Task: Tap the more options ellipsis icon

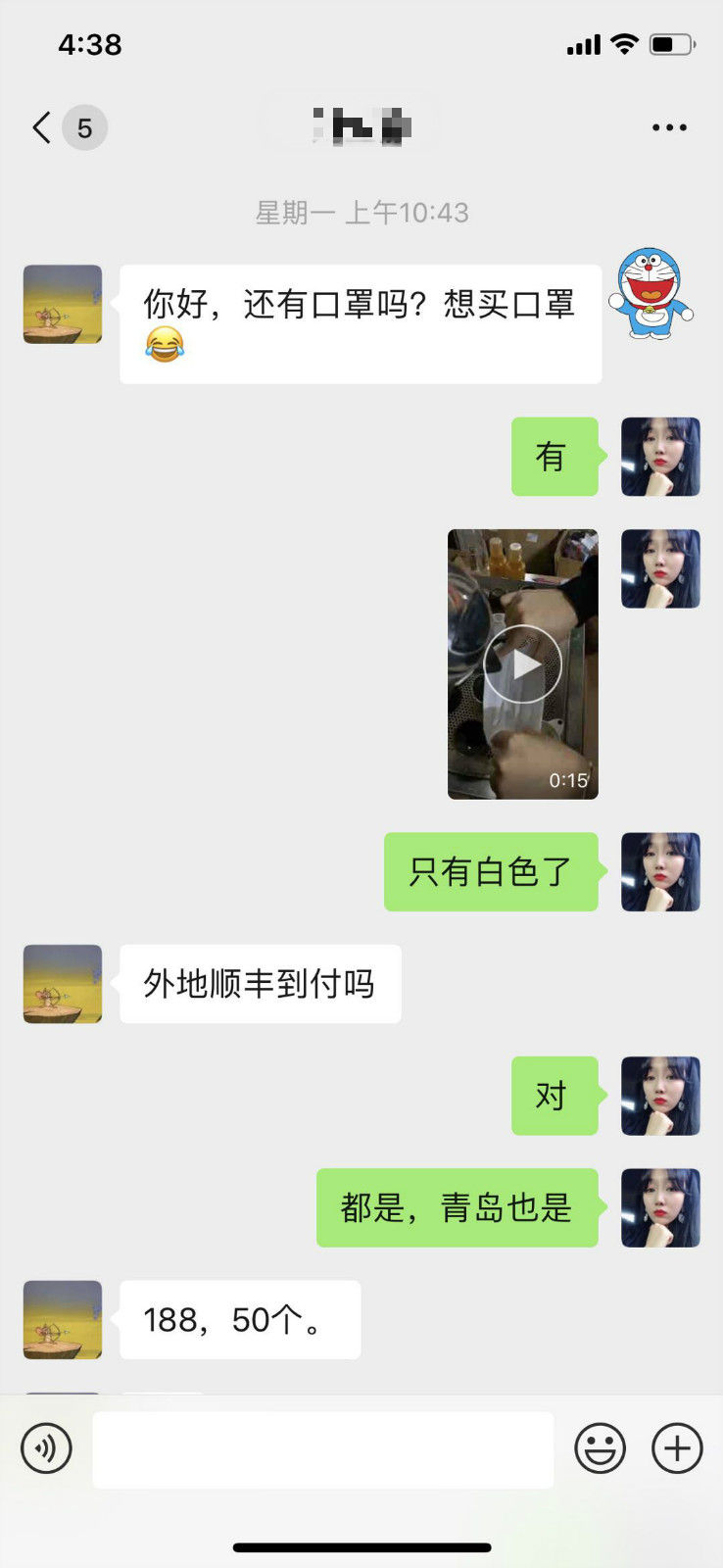Action: [670, 127]
